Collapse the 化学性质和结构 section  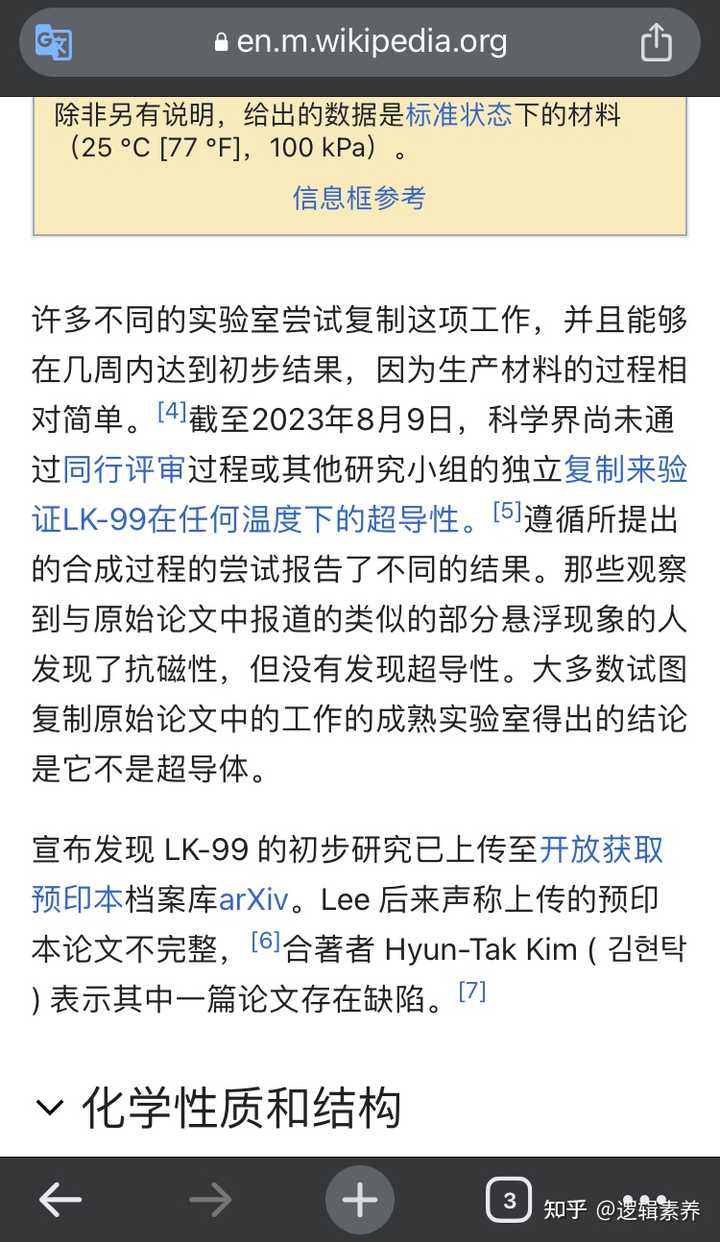point(49,1107)
